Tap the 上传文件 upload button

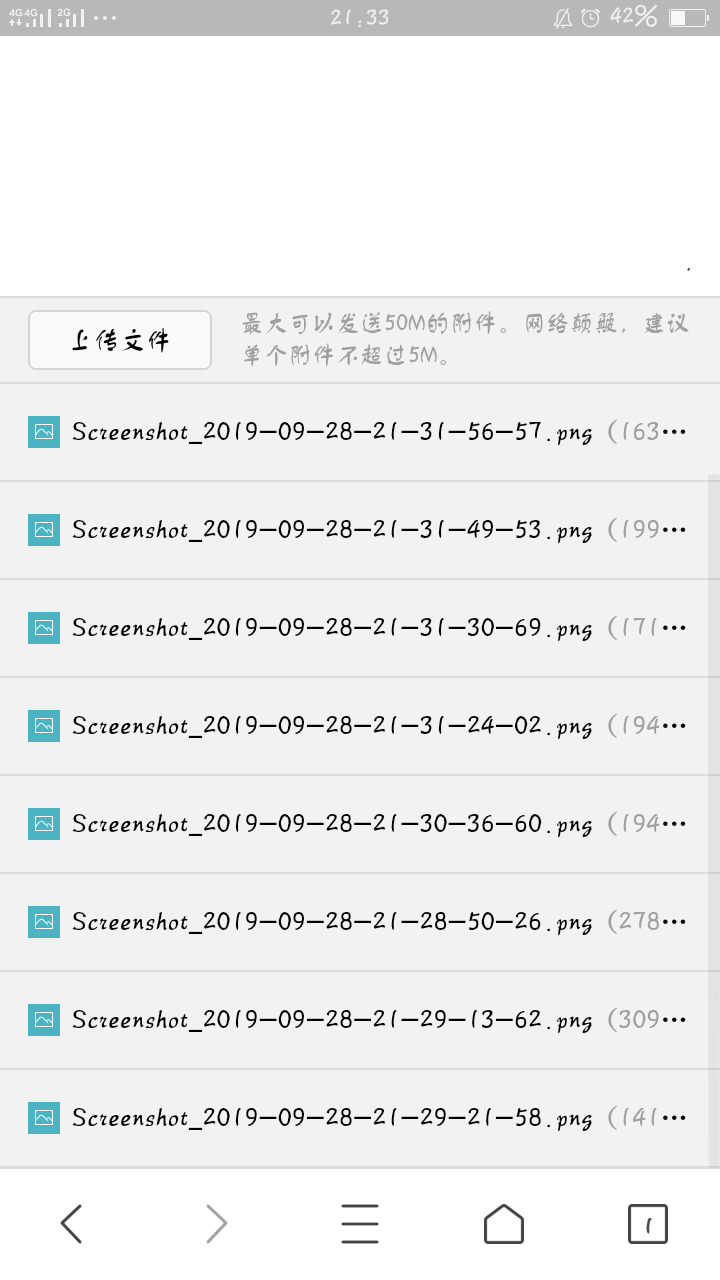click(x=120, y=340)
